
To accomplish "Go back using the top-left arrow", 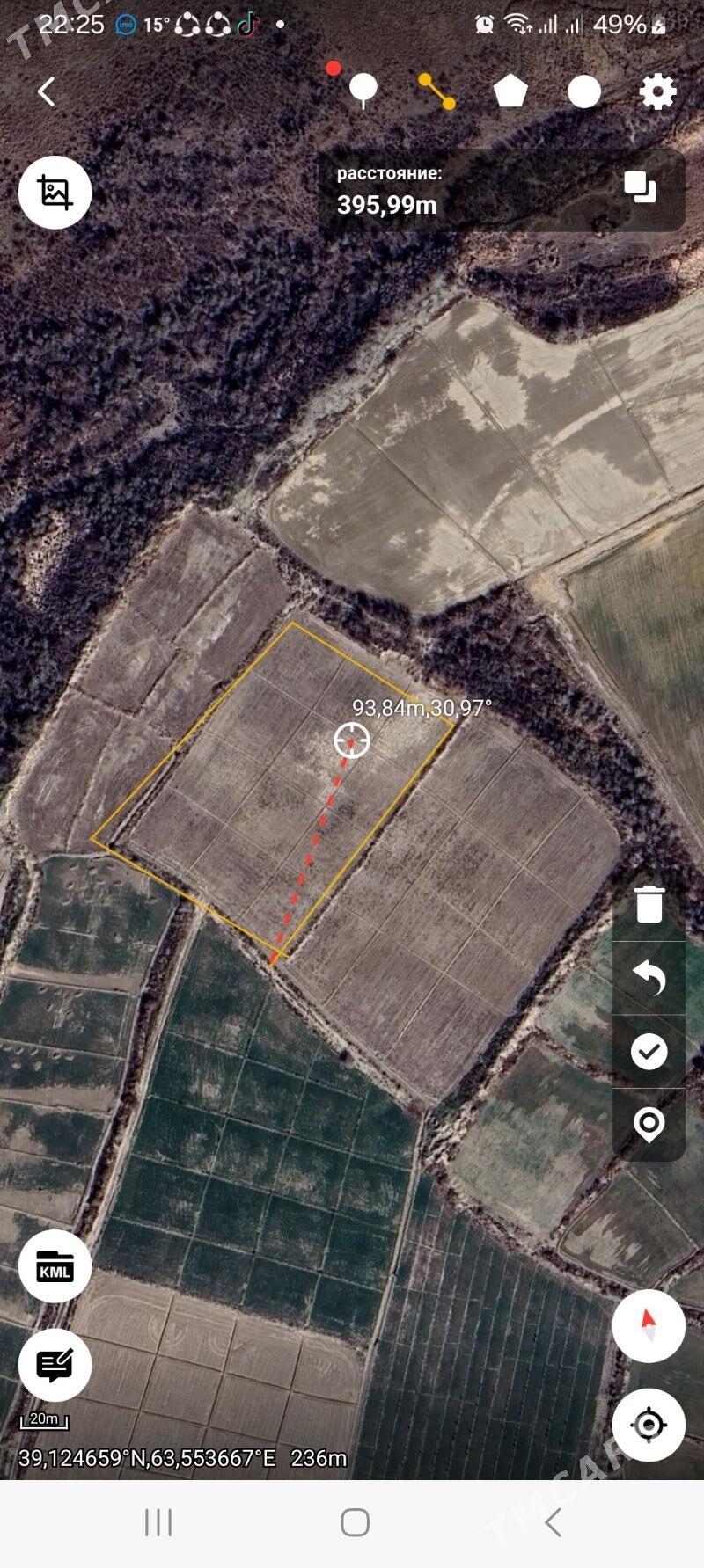I will tap(47, 91).
